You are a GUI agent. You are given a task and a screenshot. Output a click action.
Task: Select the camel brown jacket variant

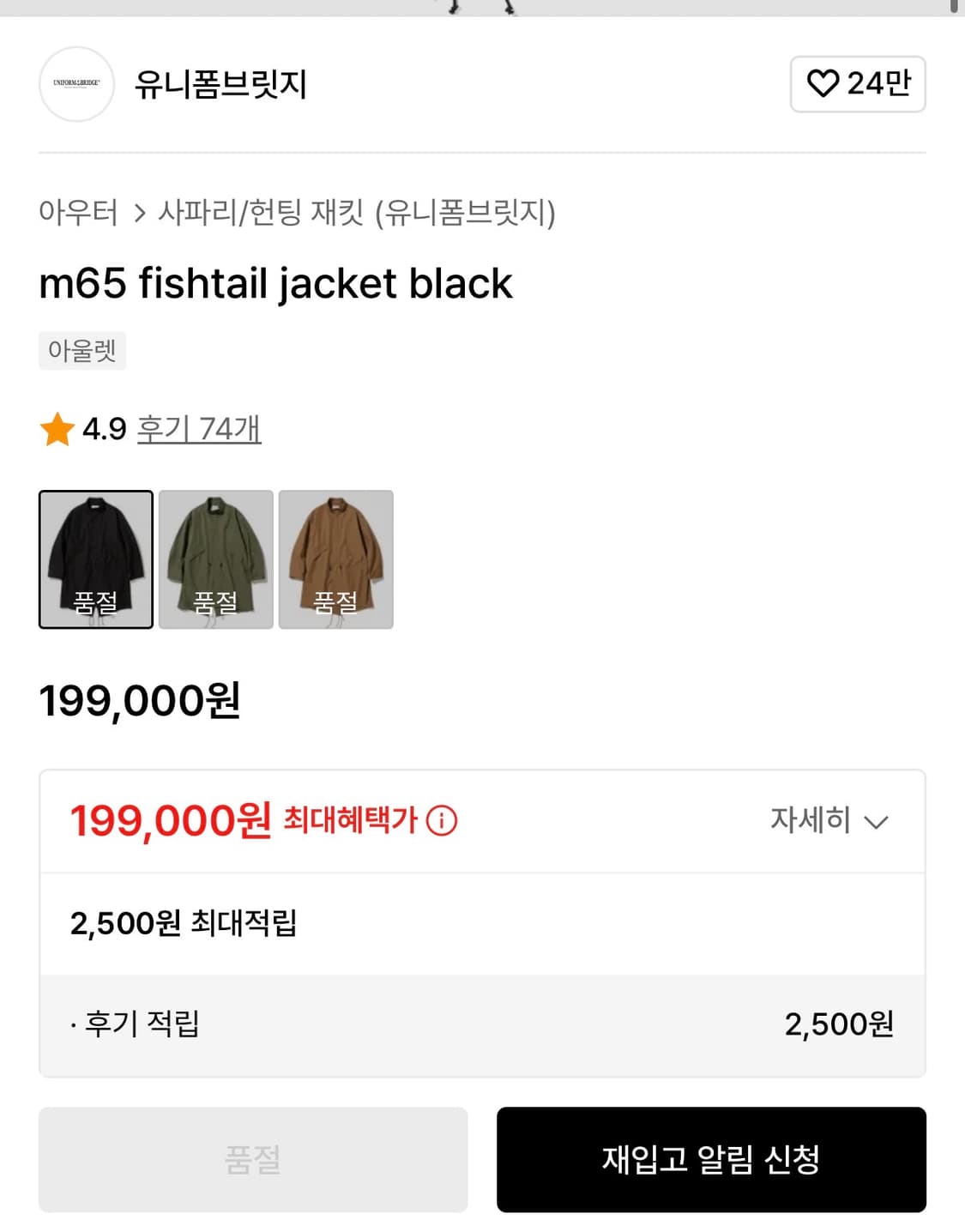click(x=336, y=558)
